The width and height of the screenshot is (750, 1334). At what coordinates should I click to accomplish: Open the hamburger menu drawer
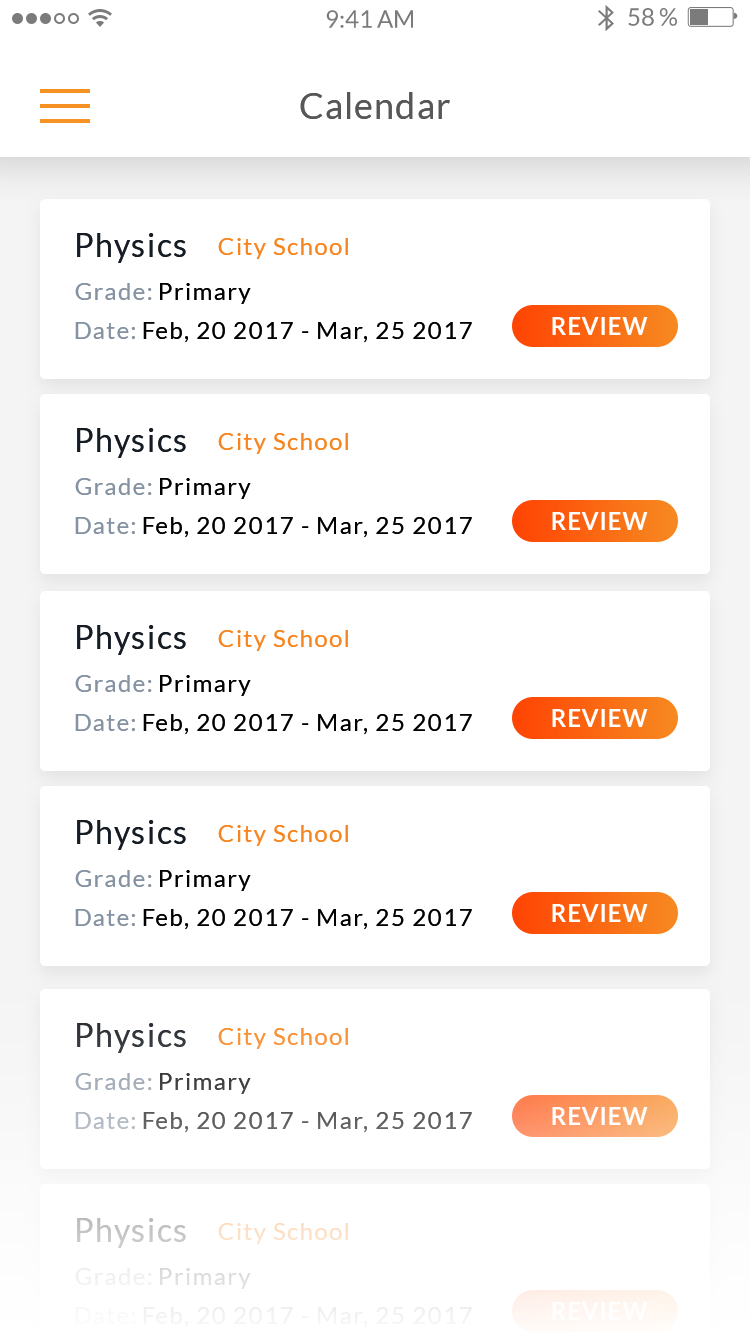[x=65, y=106]
